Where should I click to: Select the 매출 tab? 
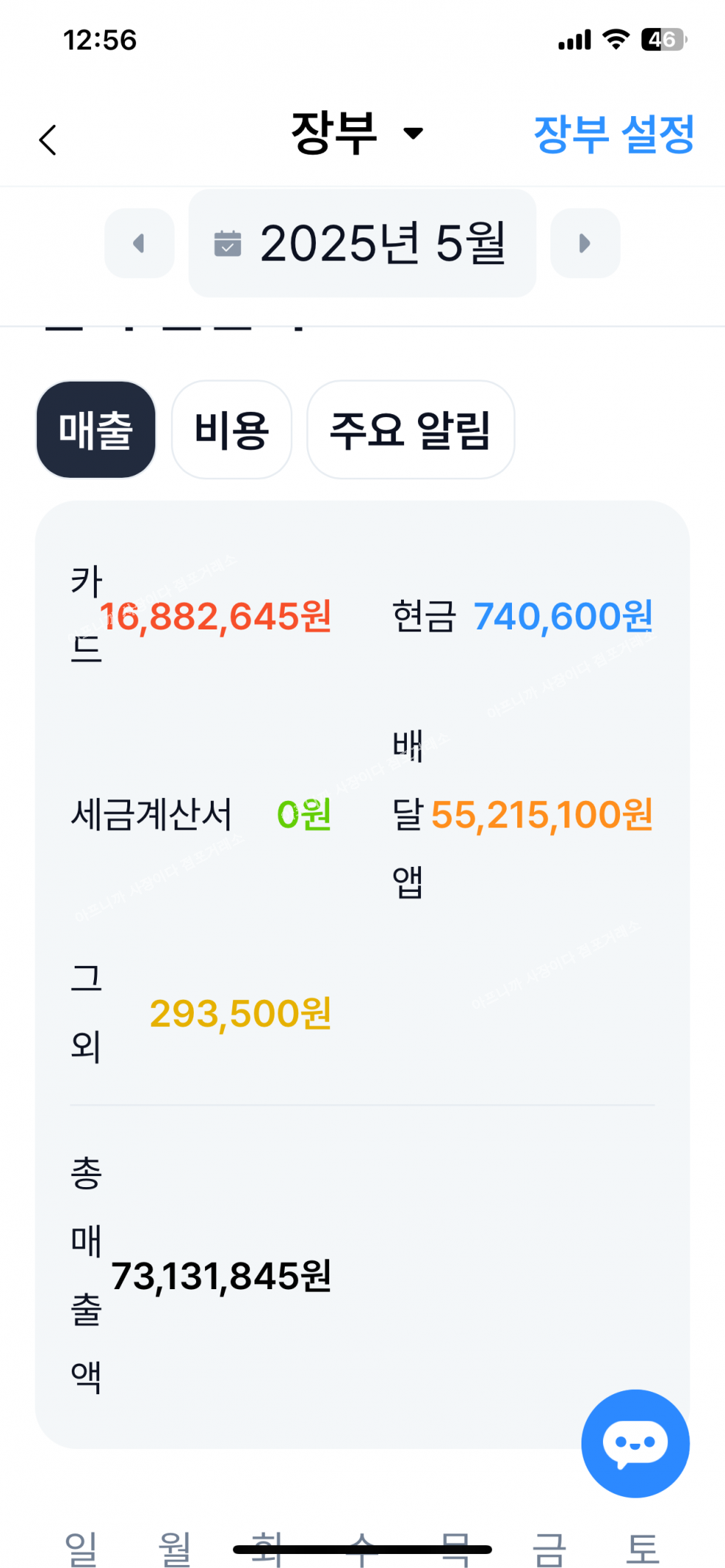tap(96, 430)
